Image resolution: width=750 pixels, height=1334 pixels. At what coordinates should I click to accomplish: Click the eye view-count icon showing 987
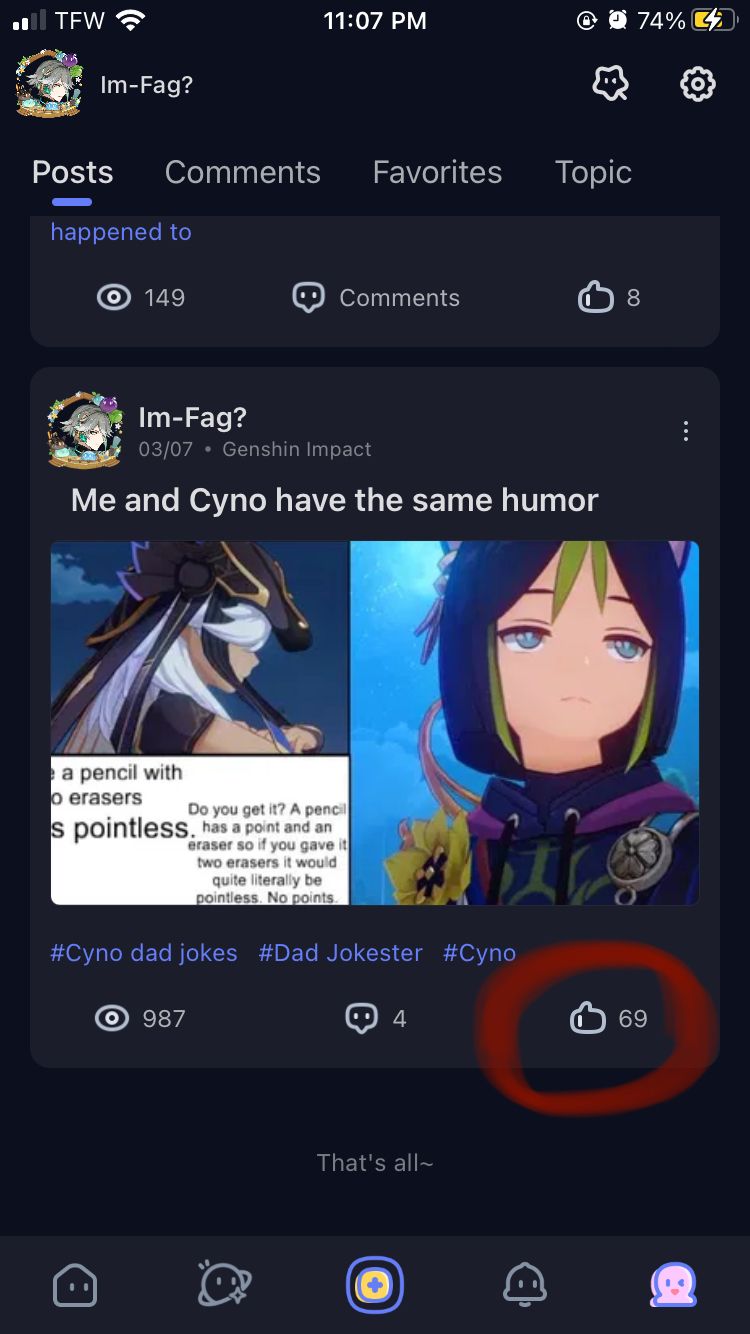coord(113,1018)
